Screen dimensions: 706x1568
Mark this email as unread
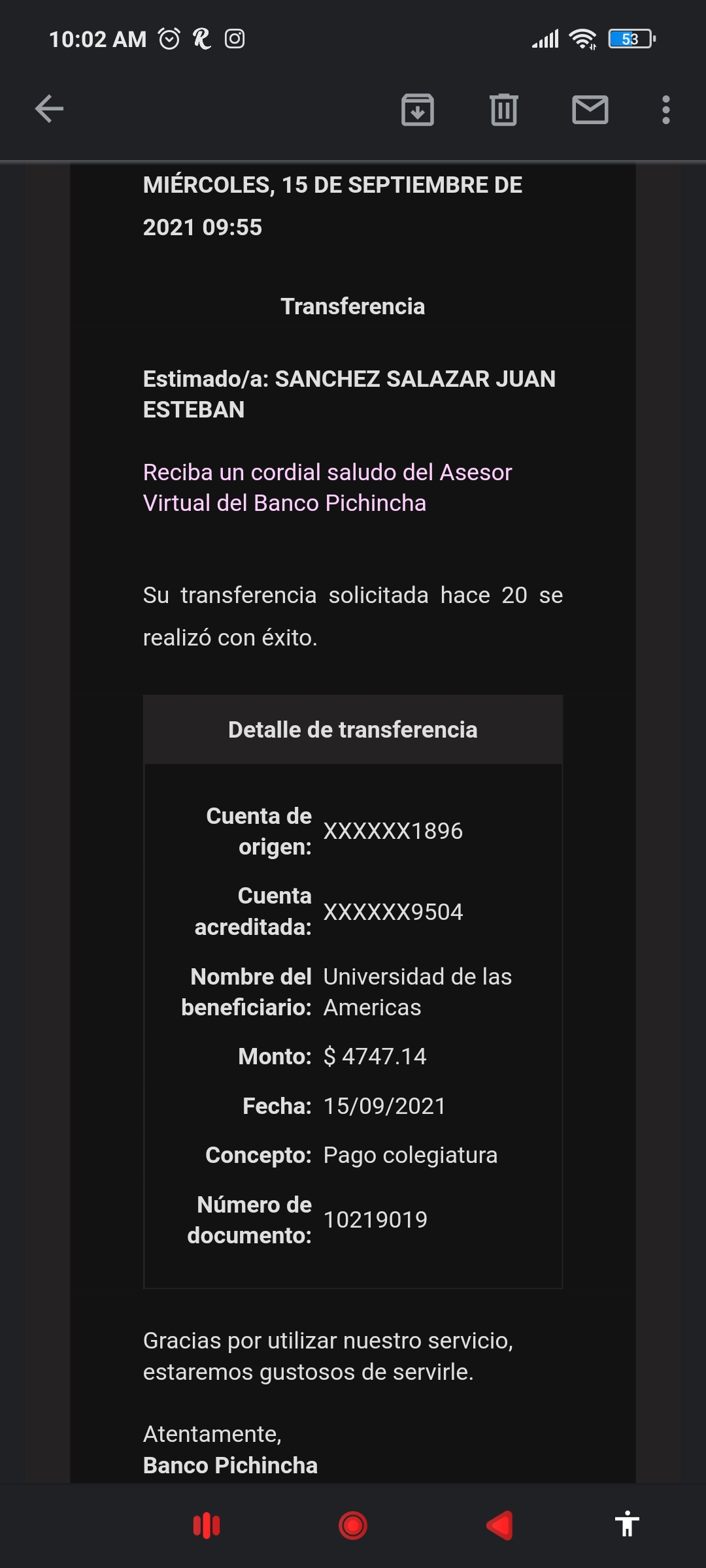coord(590,110)
